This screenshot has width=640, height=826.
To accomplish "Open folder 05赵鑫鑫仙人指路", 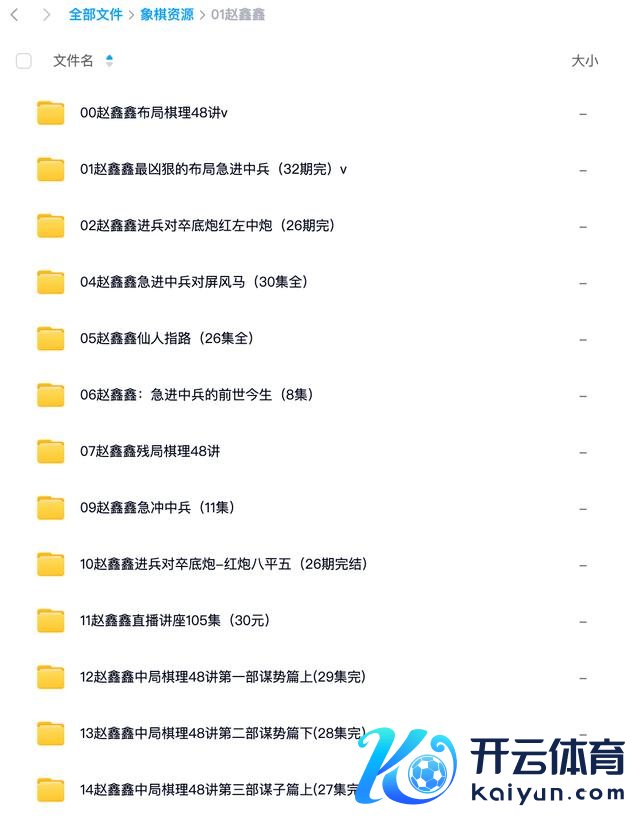I will pyautogui.click(x=166, y=338).
